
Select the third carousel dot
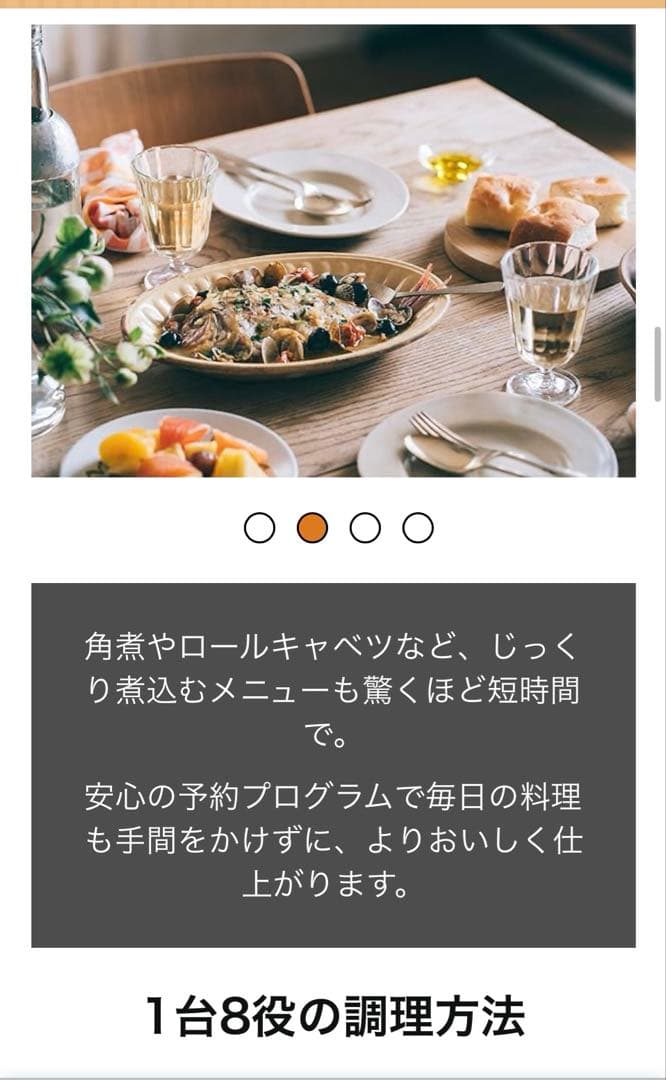[x=365, y=527]
